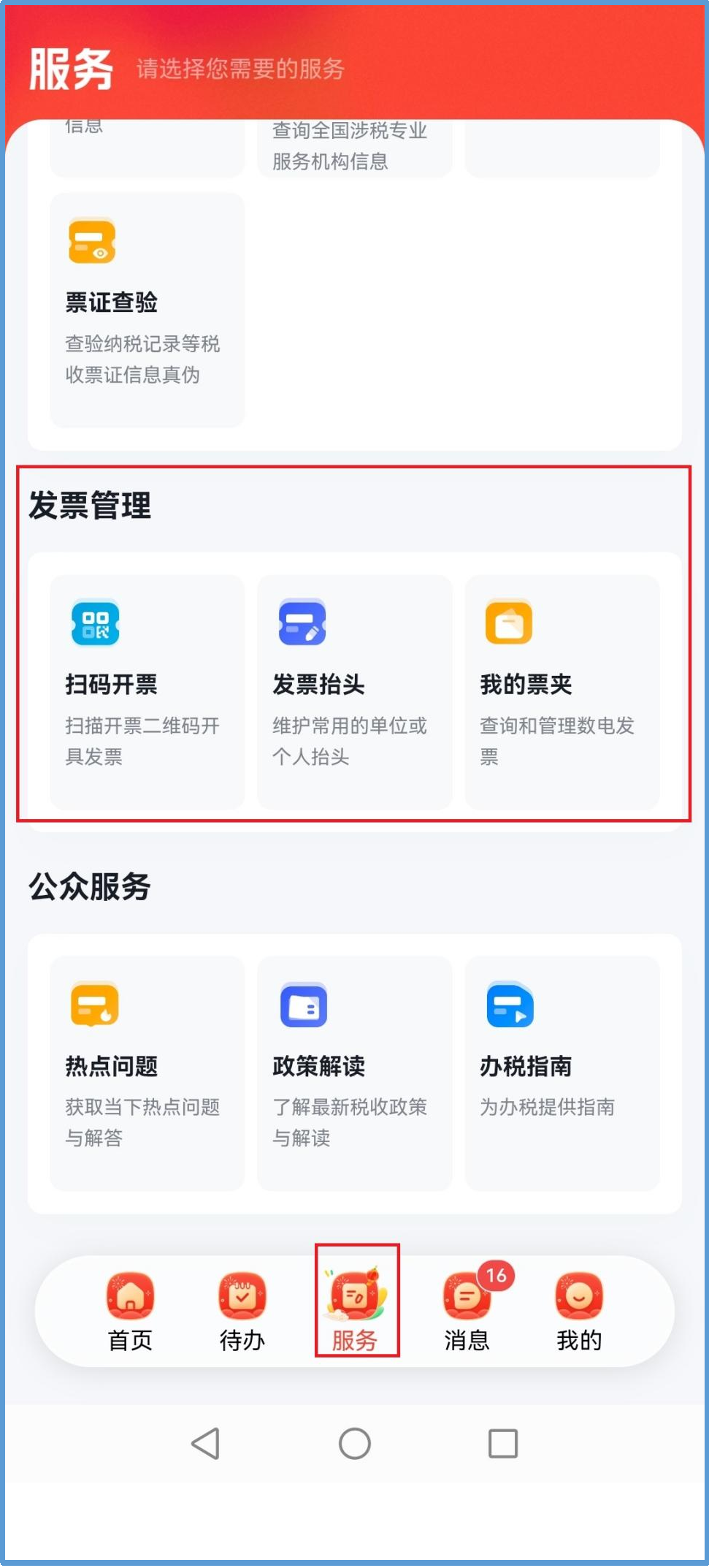Open 扫码开票 to scan invoice QR
The width and height of the screenshot is (709, 1568).
tap(147, 691)
